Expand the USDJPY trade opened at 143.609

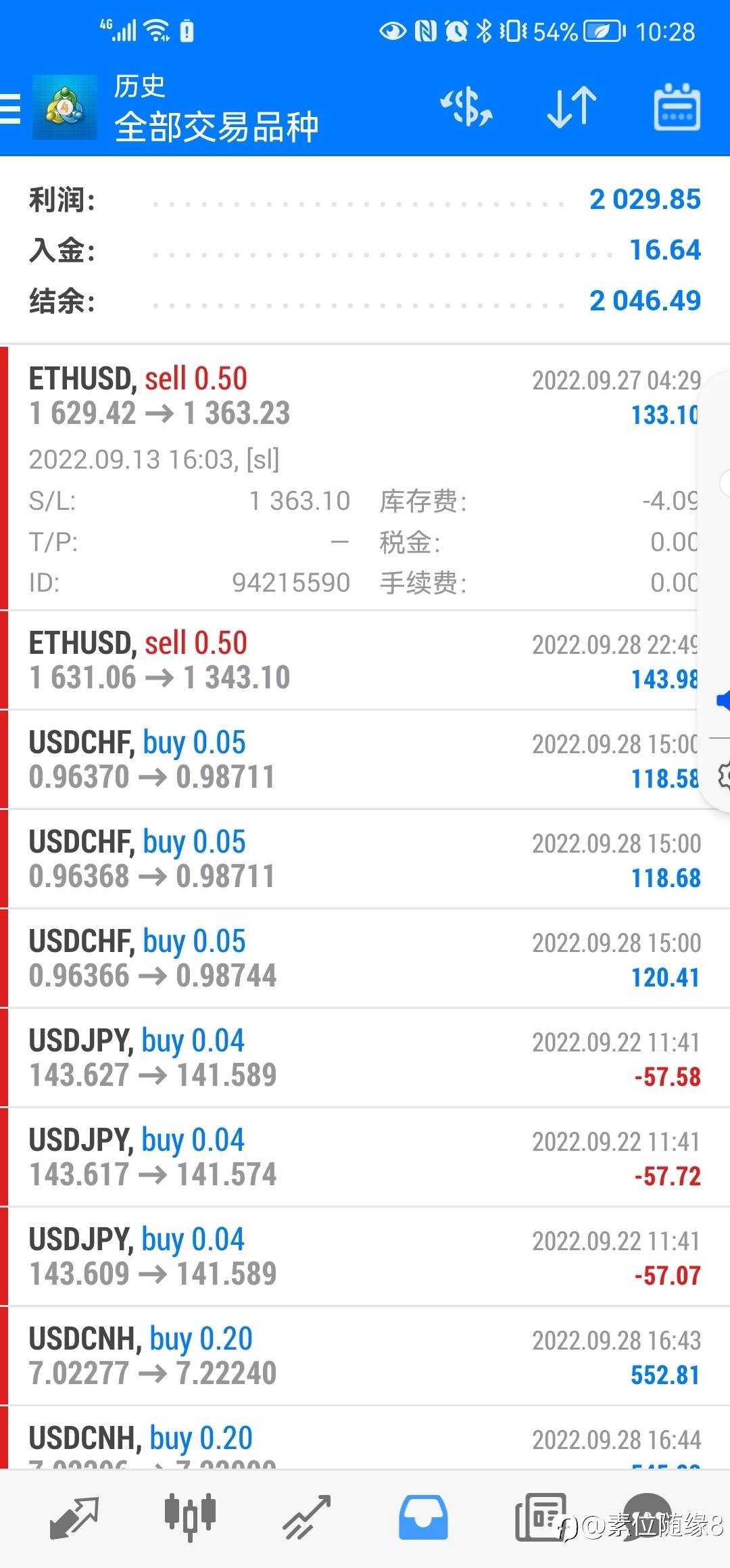point(351,1256)
